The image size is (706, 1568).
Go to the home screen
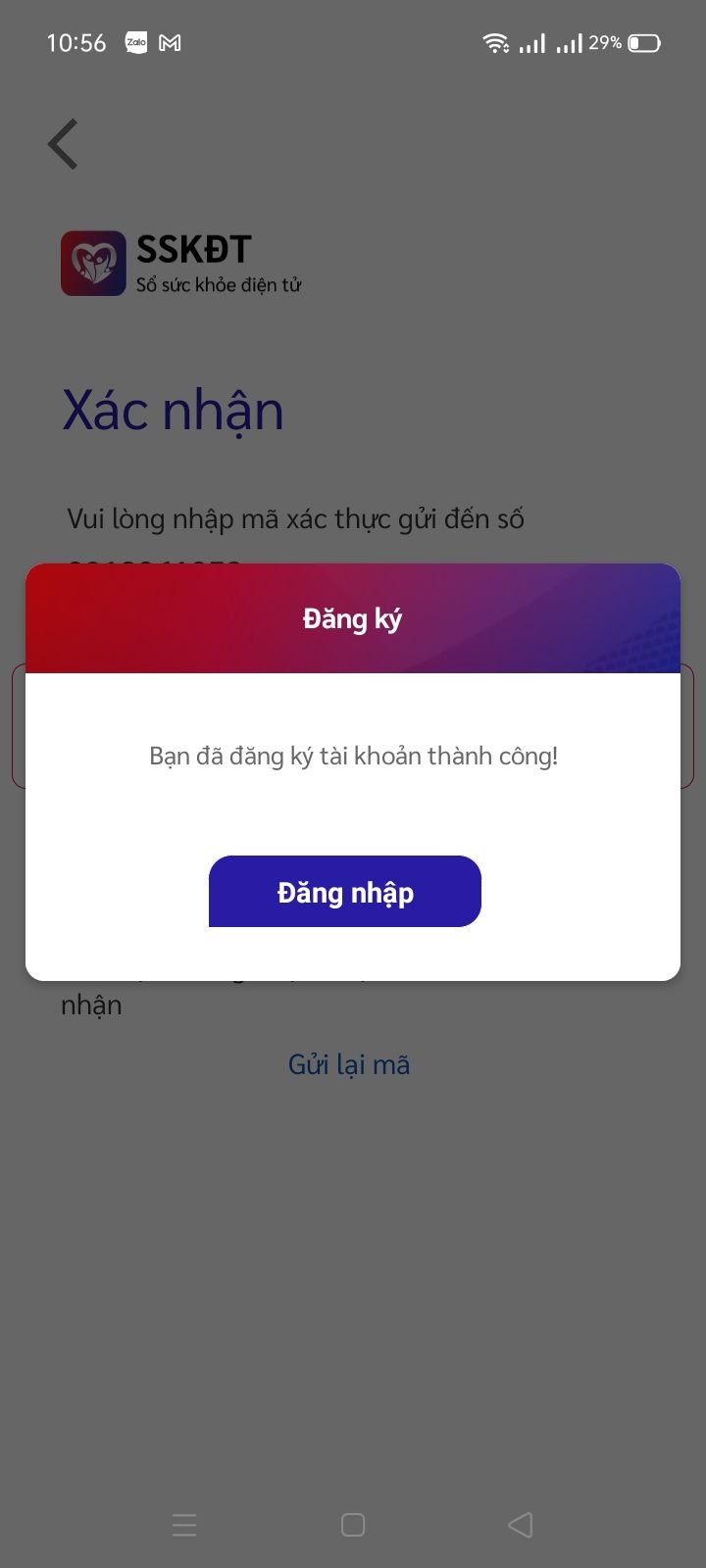point(353,1524)
